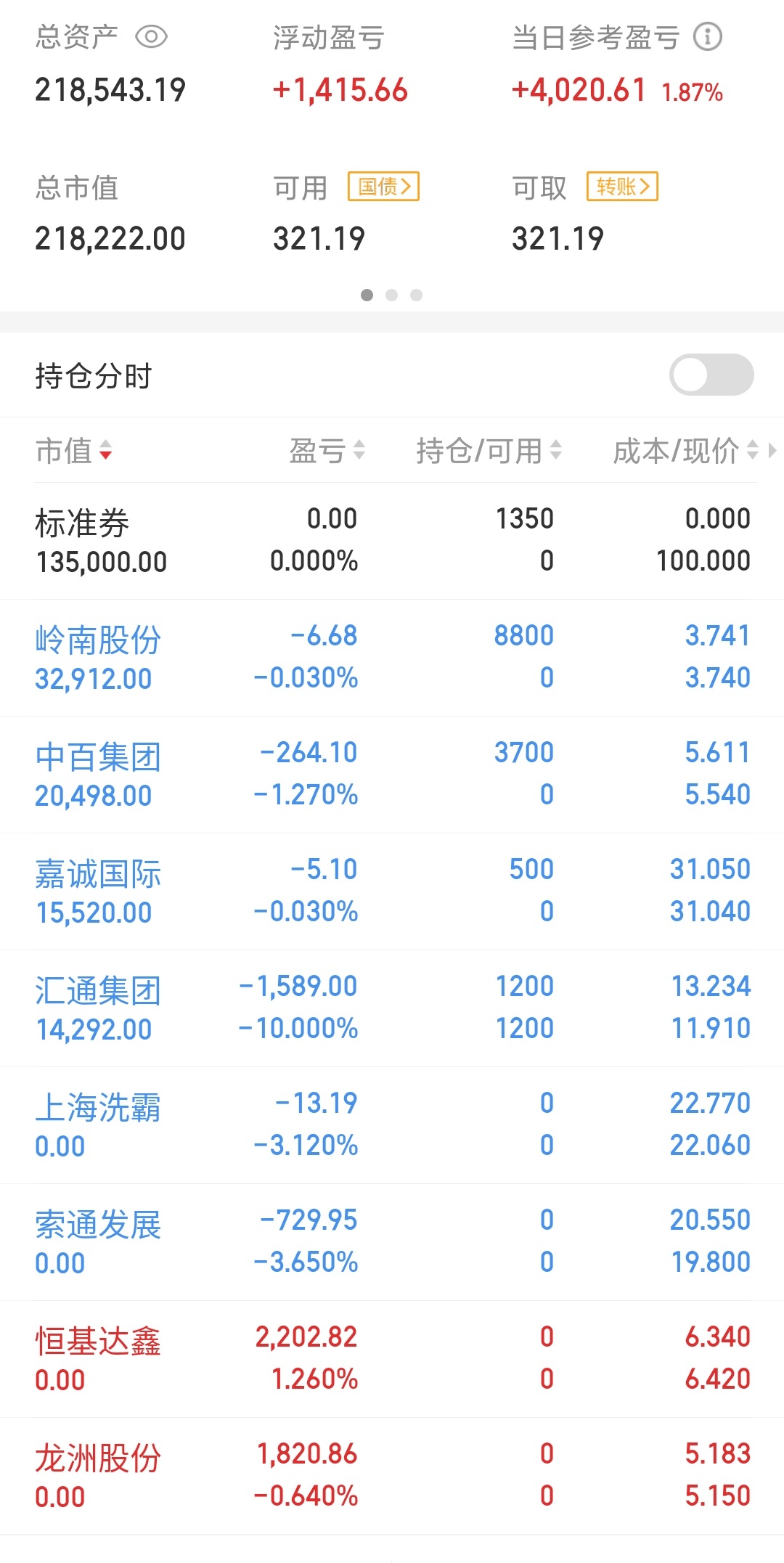Image resolution: width=784 pixels, height=1563 pixels.
Task: Sort holdings by 盈亏 column
Action: pyautogui.click(x=327, y=451)
